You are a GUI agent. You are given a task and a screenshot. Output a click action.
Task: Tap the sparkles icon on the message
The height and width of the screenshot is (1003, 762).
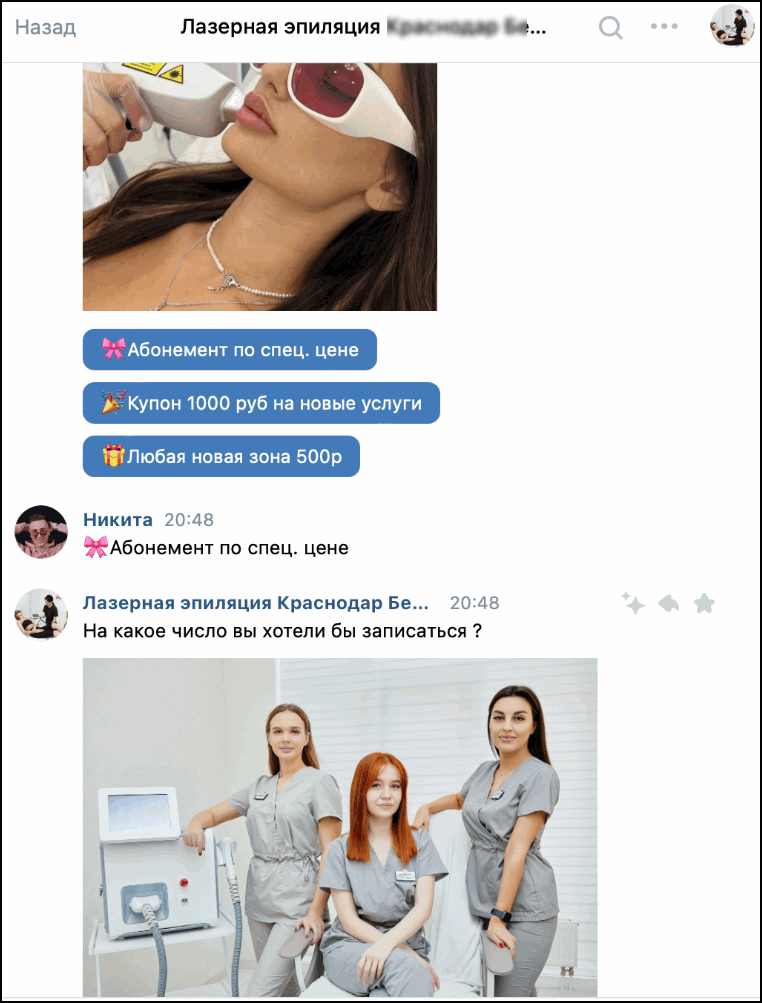[632, 603]
